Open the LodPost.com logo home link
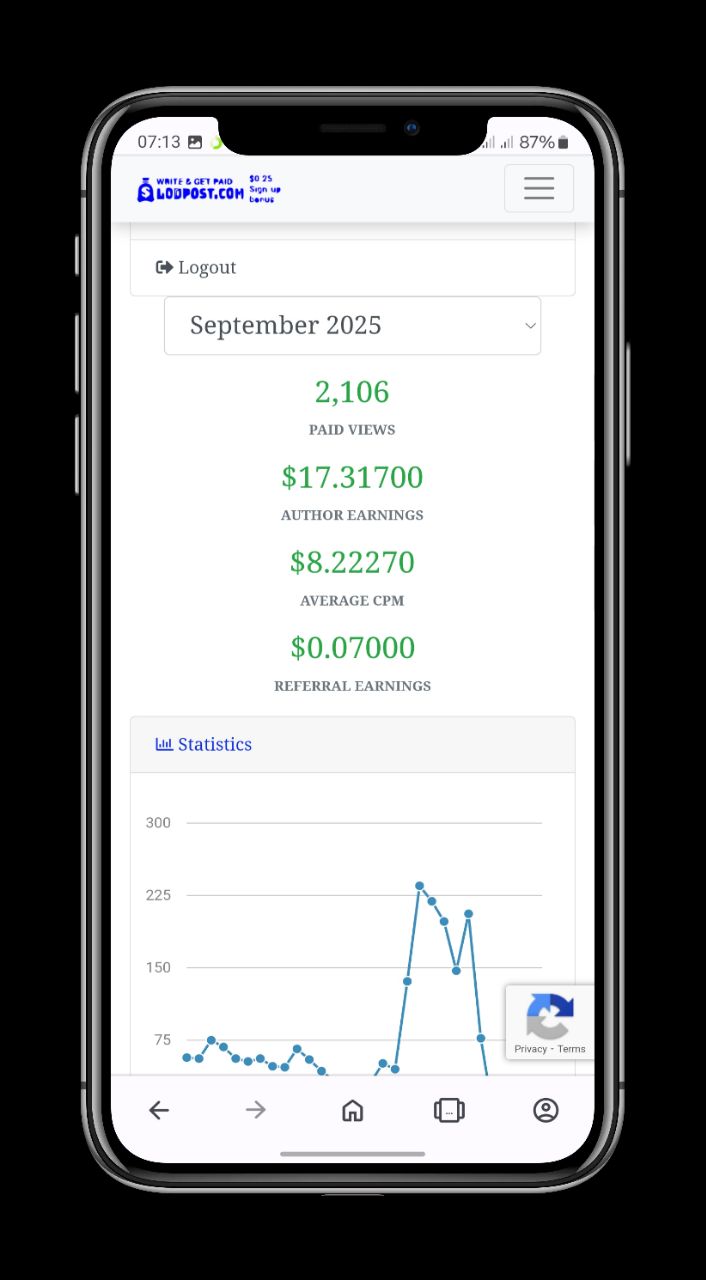This screenshot has height=1280, width=706. (x=209, y=189)
